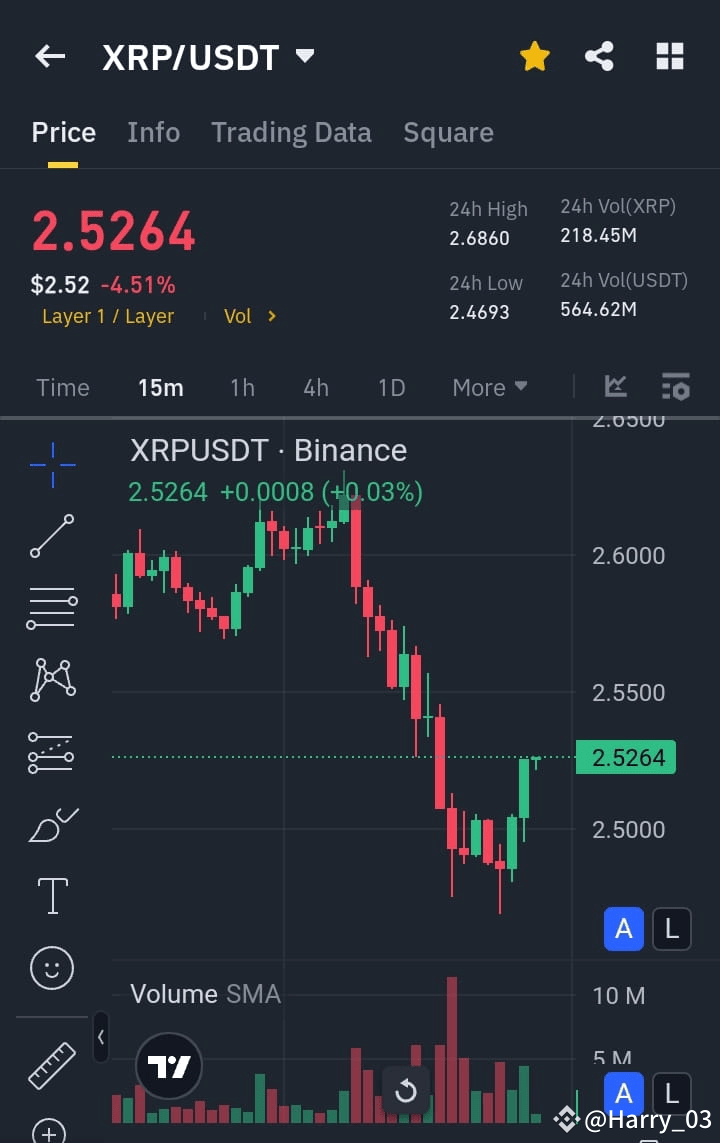The width and height of the screenshot is (720, 1143).
Task: Toggle XRP/USDT as a favorite
Action: click(x=534, y=56)
